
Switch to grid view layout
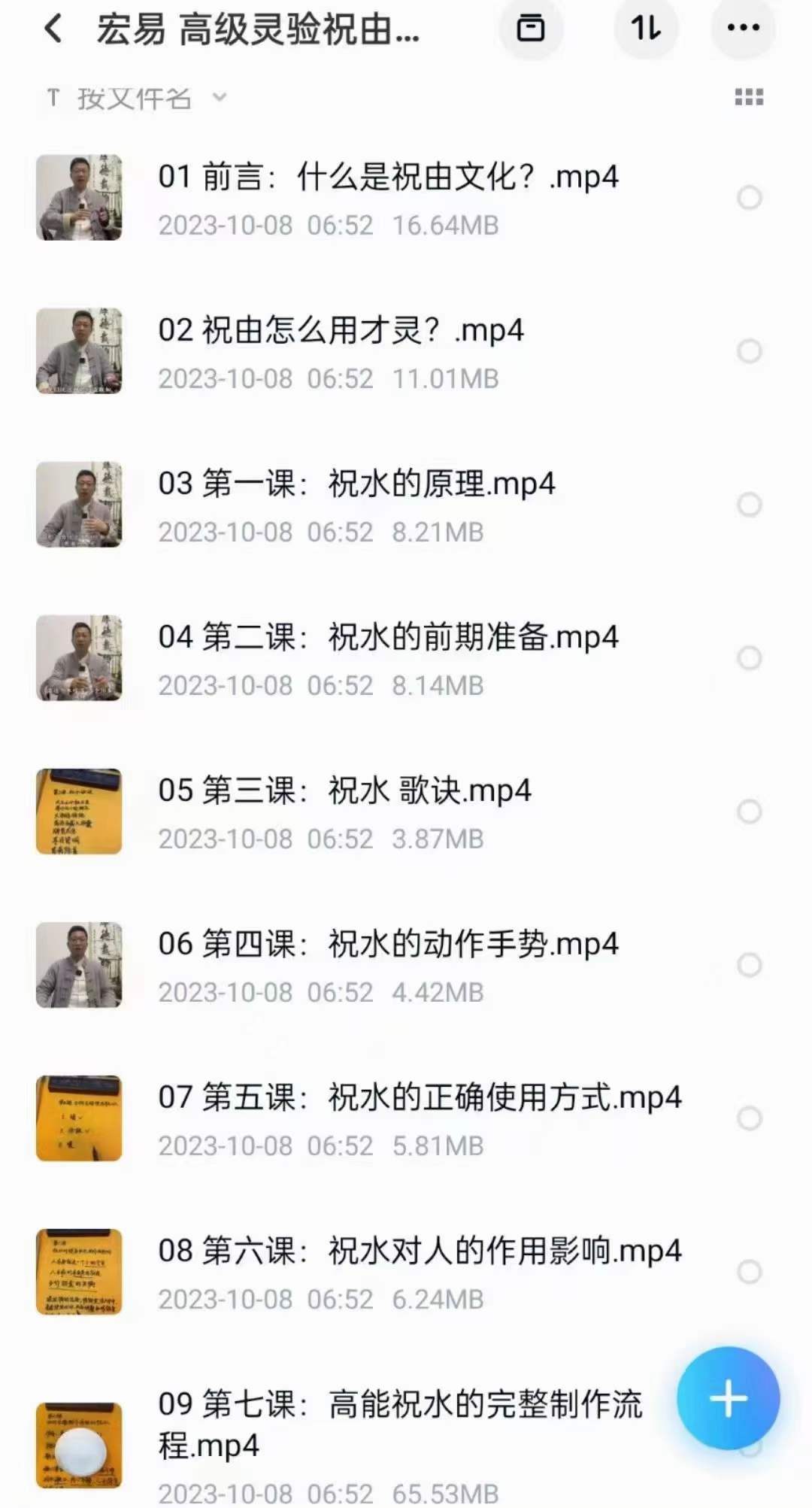tap(749, 98)
